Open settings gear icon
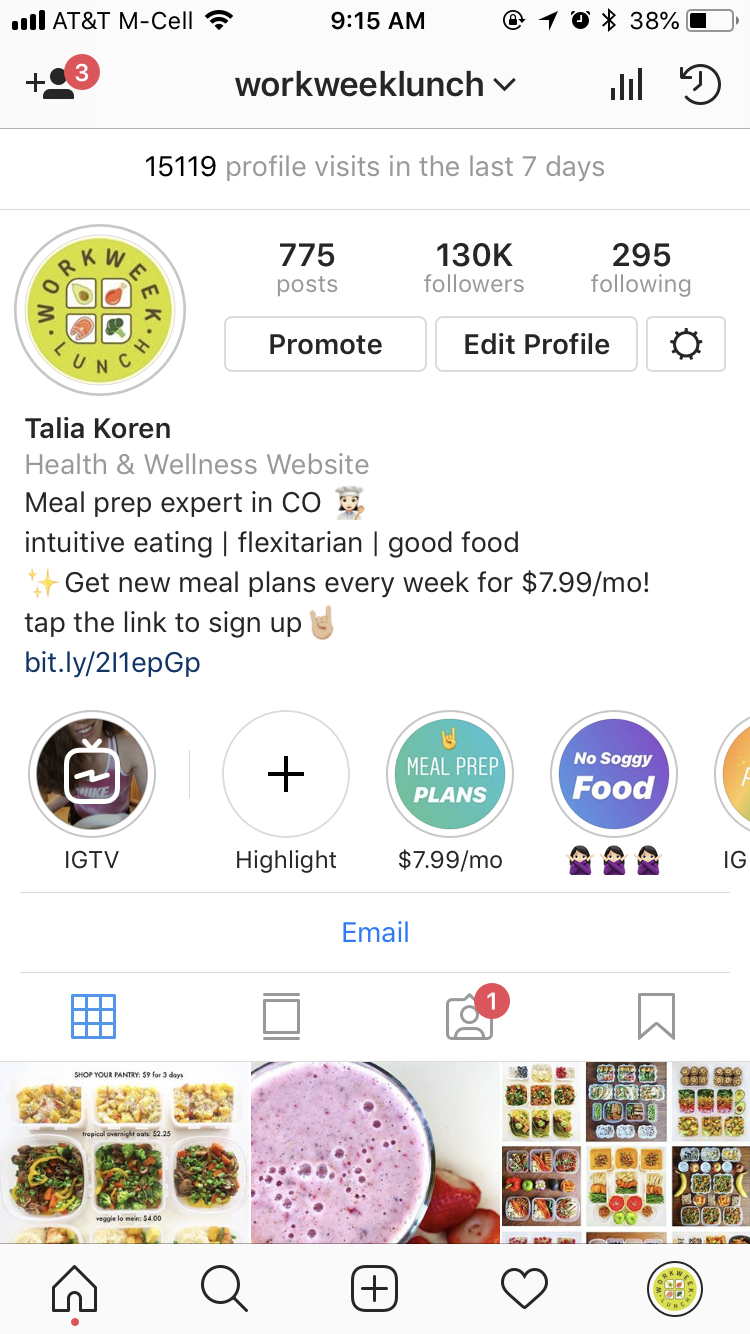This screenshot has height=1334, width=750. (x=686, y=344)
